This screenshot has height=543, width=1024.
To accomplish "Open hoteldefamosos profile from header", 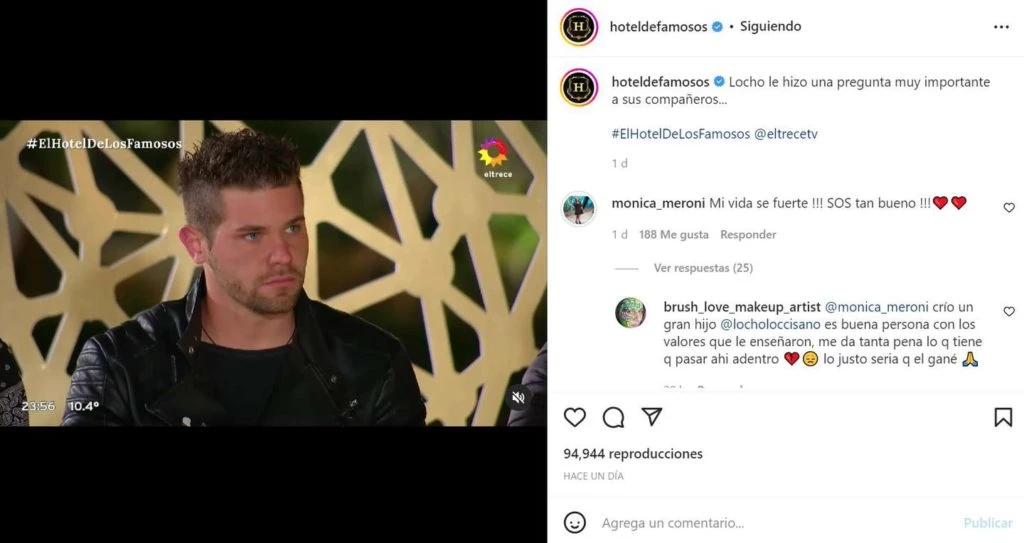I will tap(659, 27).
